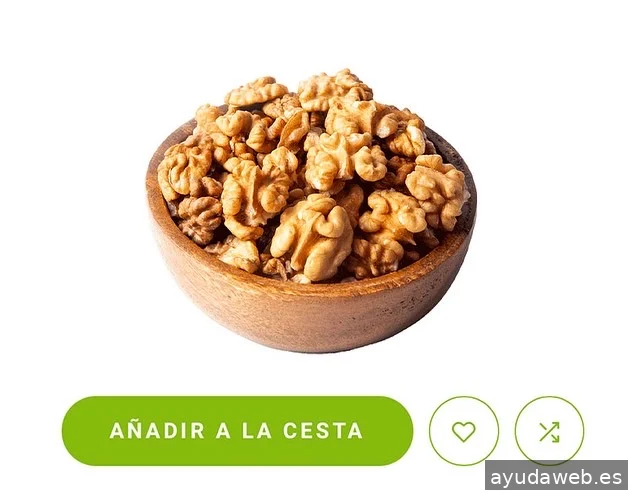Tap the compare arrows icon
632x494 pixels.
pos(549,431)
